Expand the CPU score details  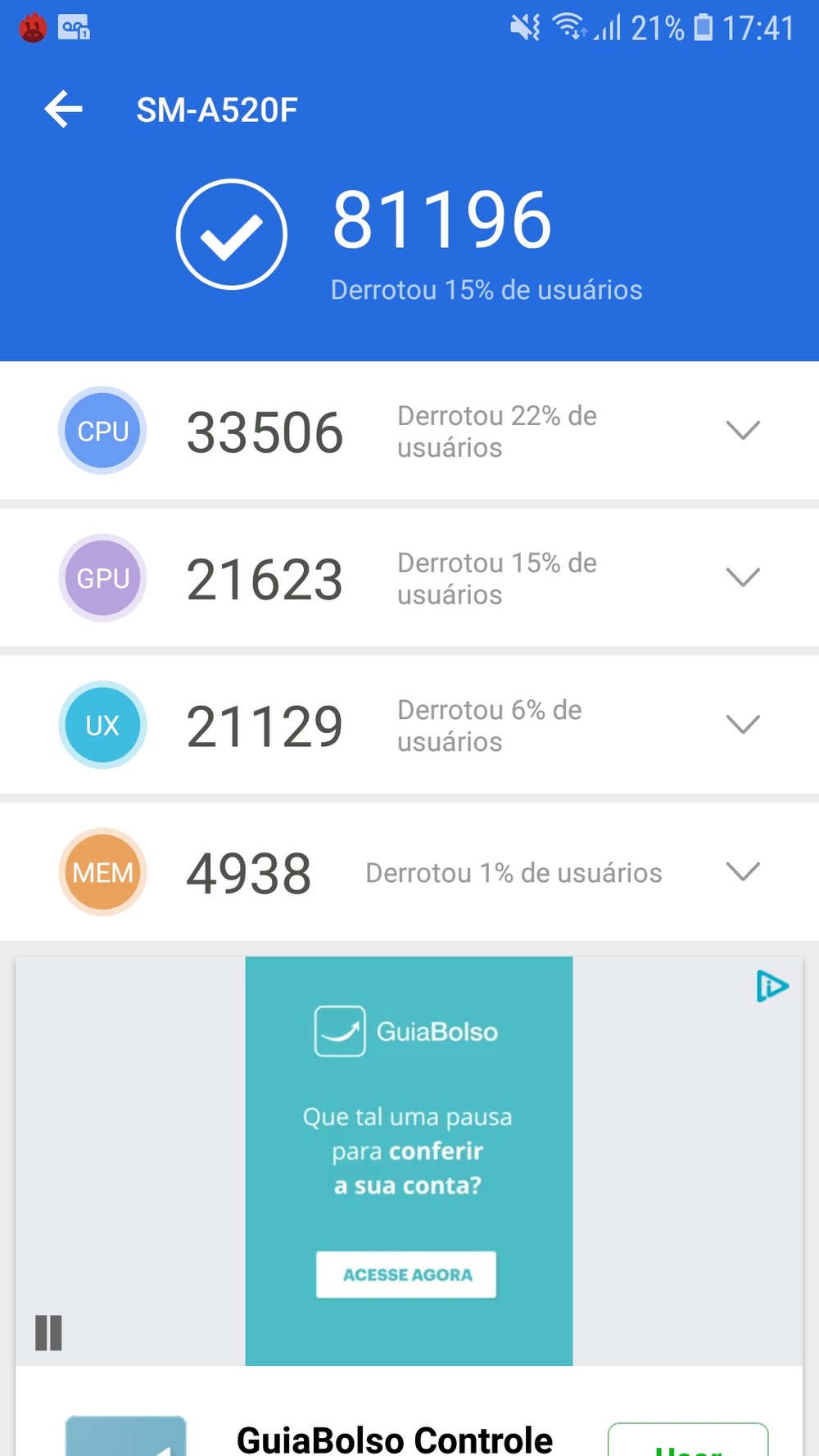click(742, 430)
